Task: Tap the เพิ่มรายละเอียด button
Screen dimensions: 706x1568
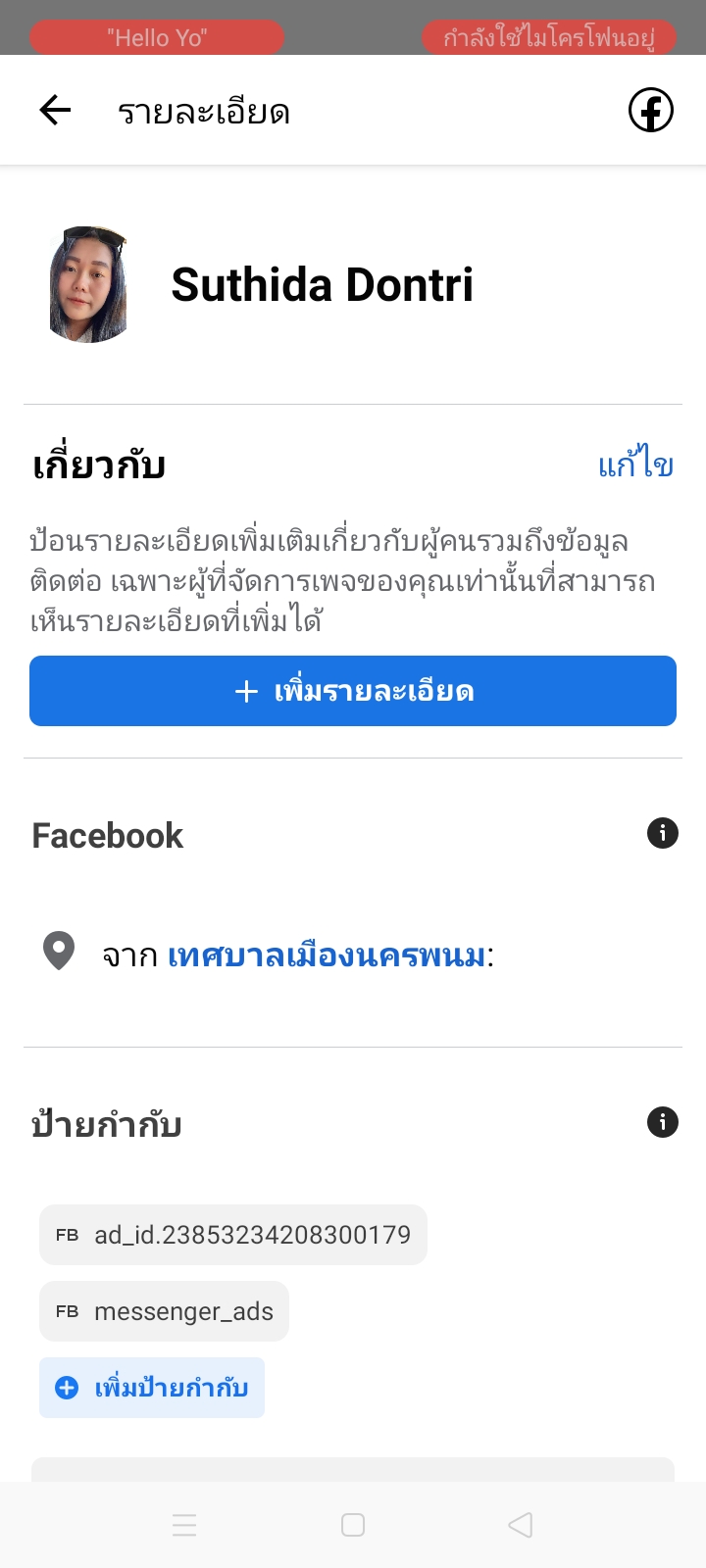Action: pos(353,691)
